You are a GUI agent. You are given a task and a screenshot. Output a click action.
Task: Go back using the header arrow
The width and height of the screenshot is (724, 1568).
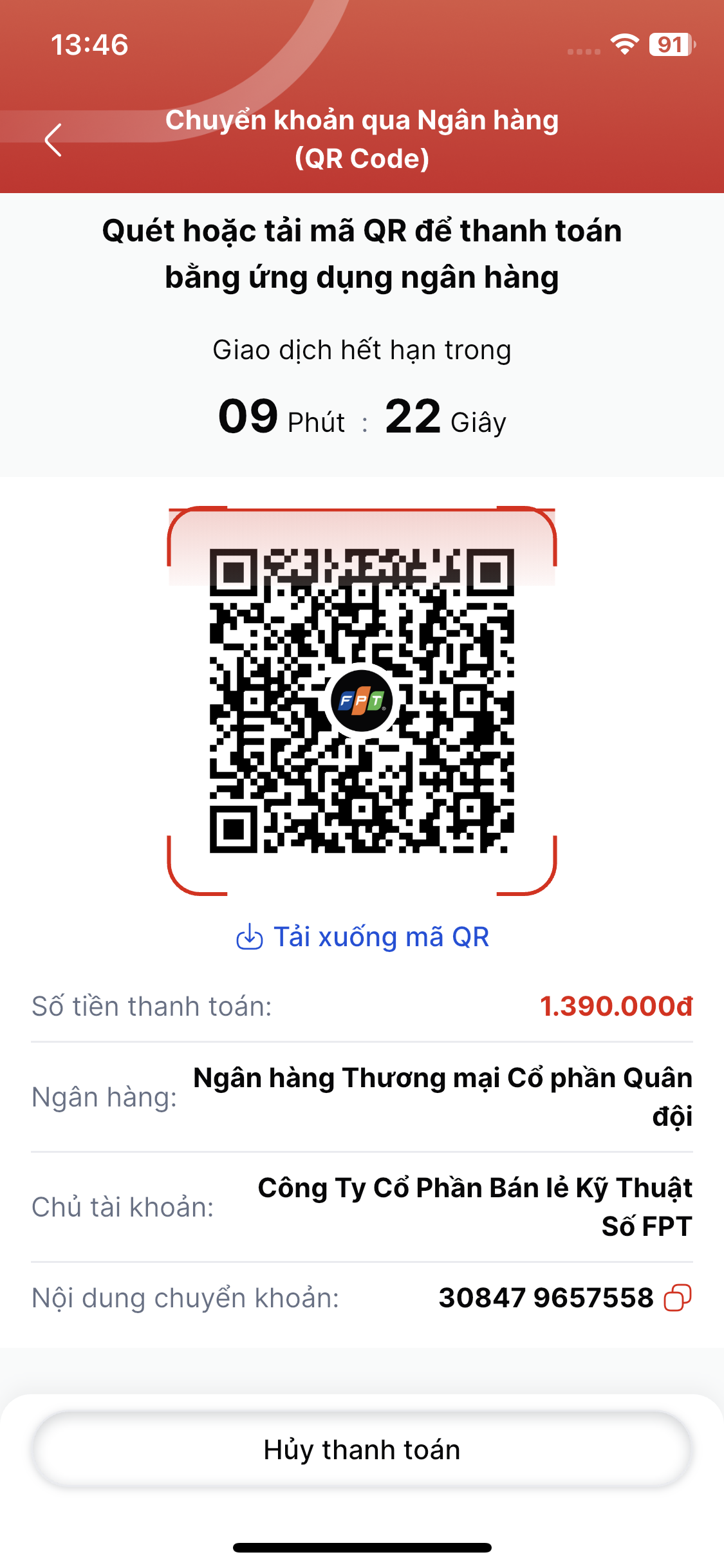(x=53, y=140)
